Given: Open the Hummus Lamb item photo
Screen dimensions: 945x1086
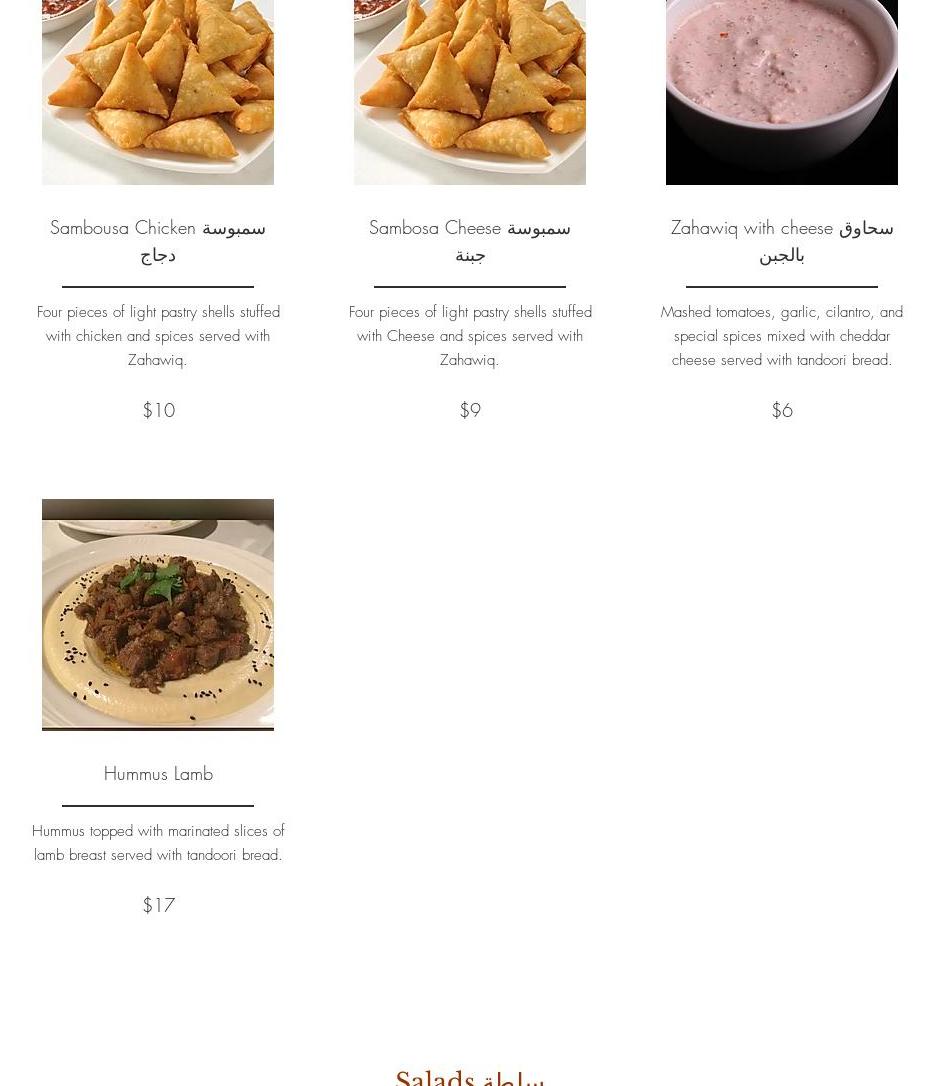Looking at the screenshot, I should pyautogui.click(x=158, y=614).
